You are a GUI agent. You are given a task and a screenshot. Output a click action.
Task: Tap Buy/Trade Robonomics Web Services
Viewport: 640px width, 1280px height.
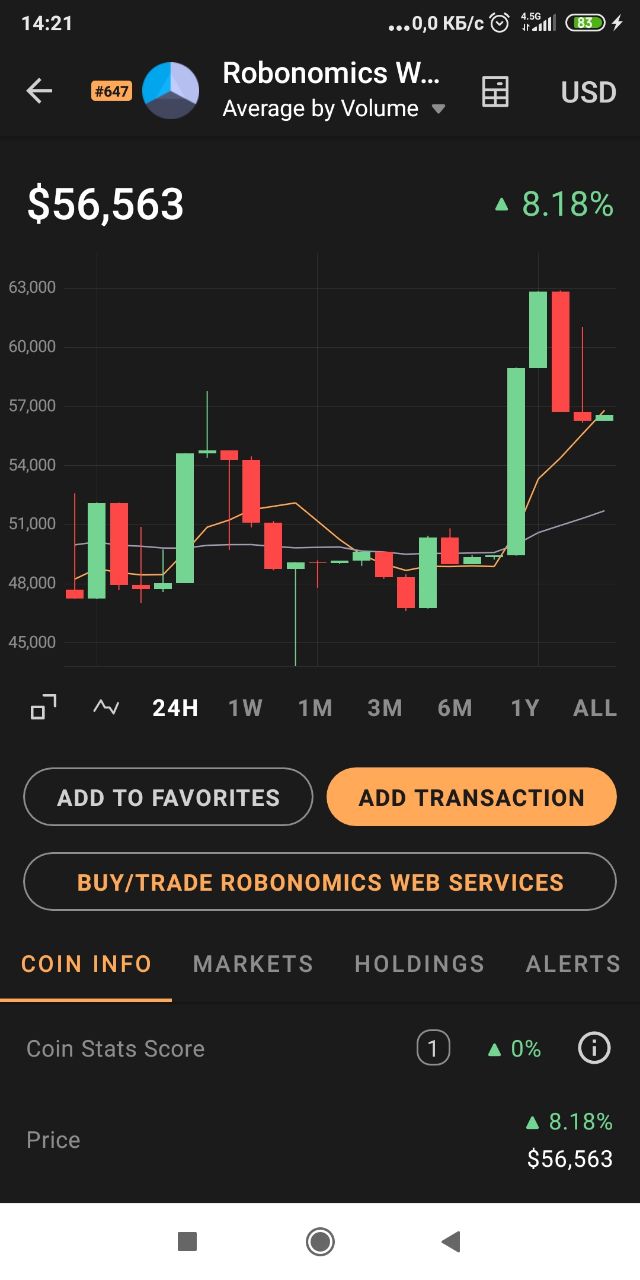(320, 882)
